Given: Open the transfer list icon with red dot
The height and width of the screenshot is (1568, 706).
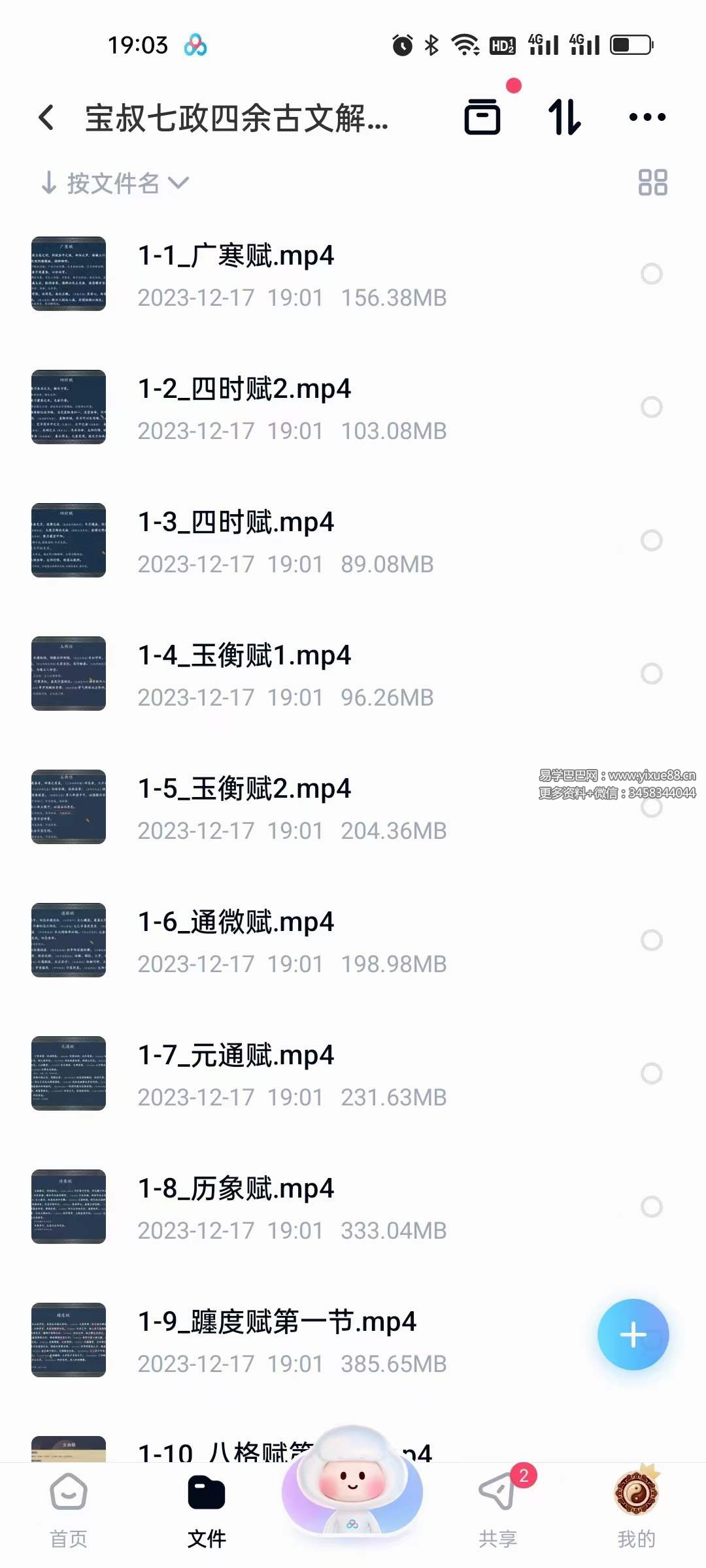Looking at the screenshot, I should 484,118.
